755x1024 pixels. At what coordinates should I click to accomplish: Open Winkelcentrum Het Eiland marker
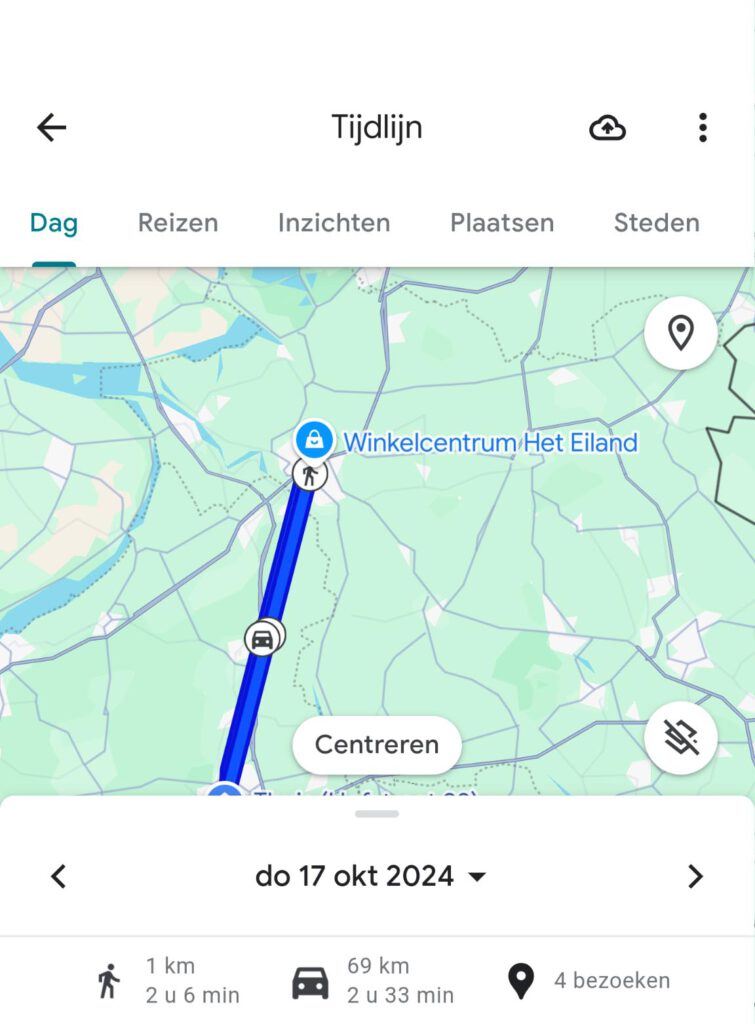click(x=315, y=439)
